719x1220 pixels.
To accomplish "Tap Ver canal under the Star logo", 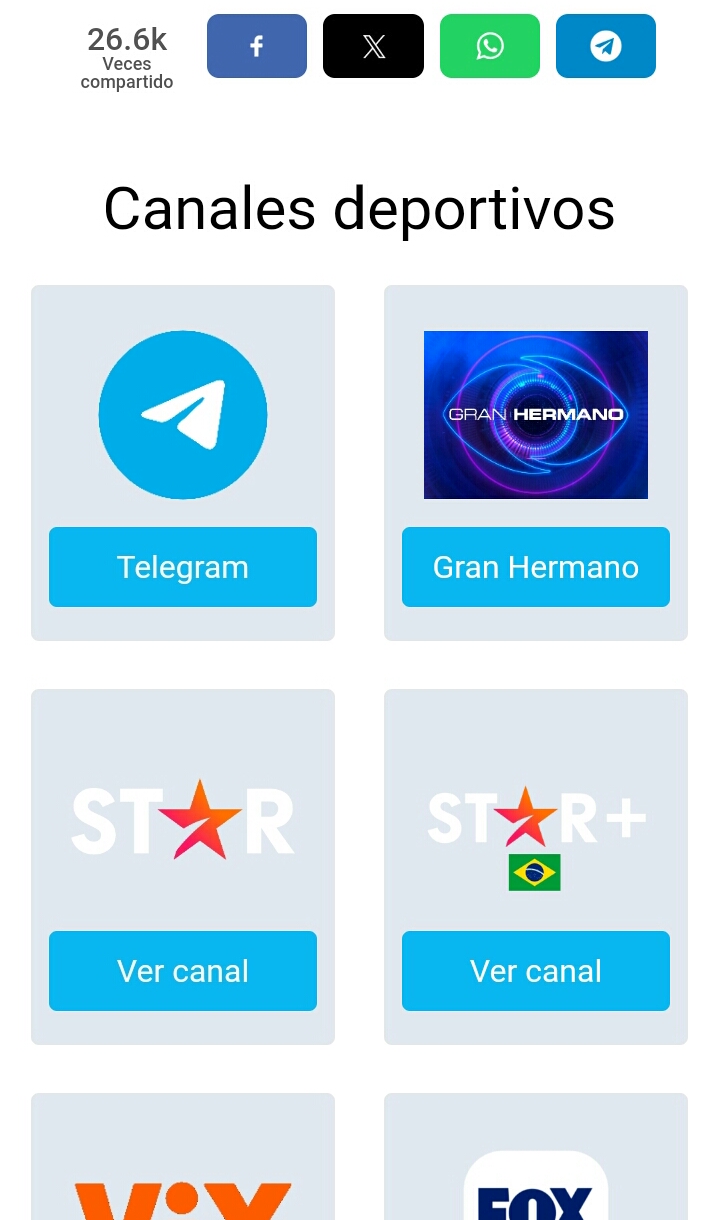I will coord(183,971).
